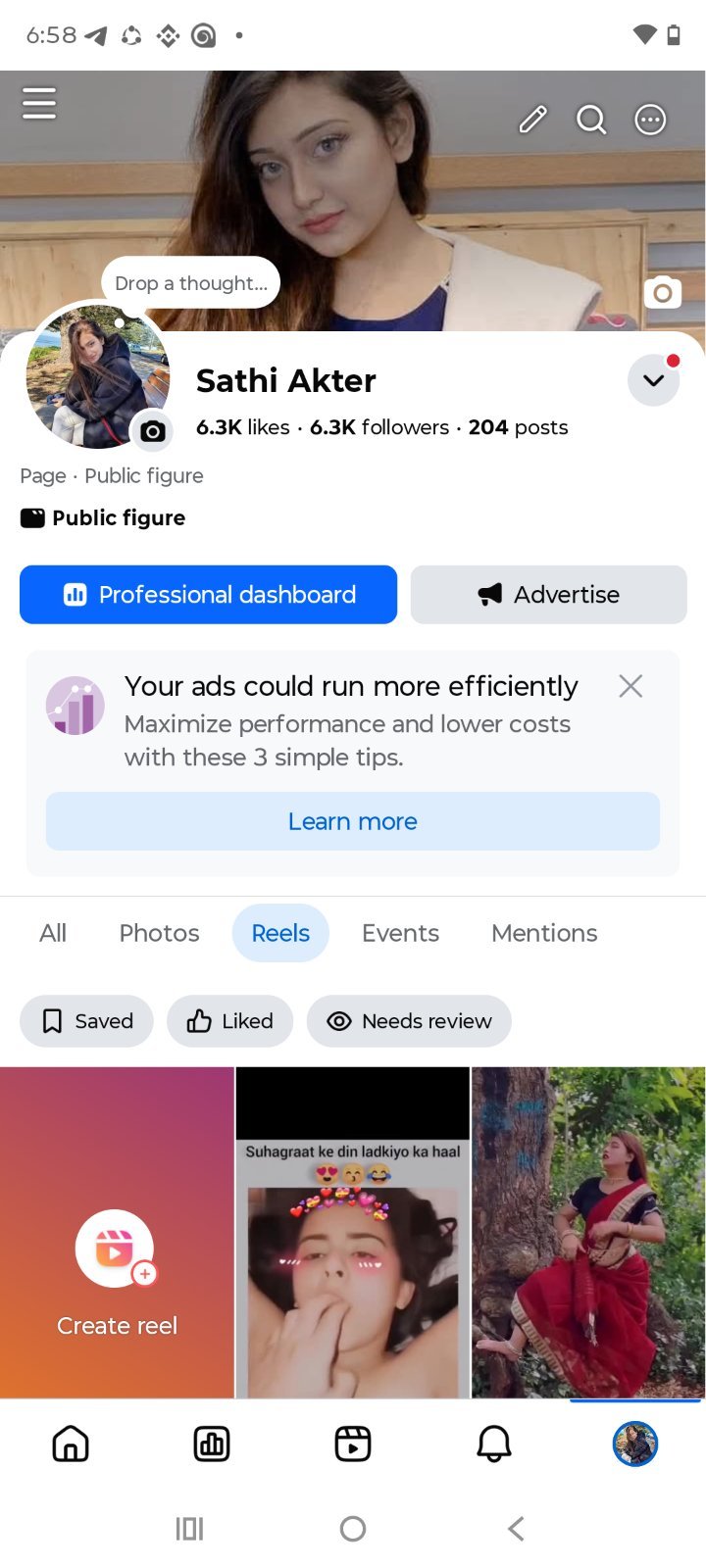Viewport: 706px width, 1568px height.
Task: Switch to the Photos tab
Action: click(159, 933)
